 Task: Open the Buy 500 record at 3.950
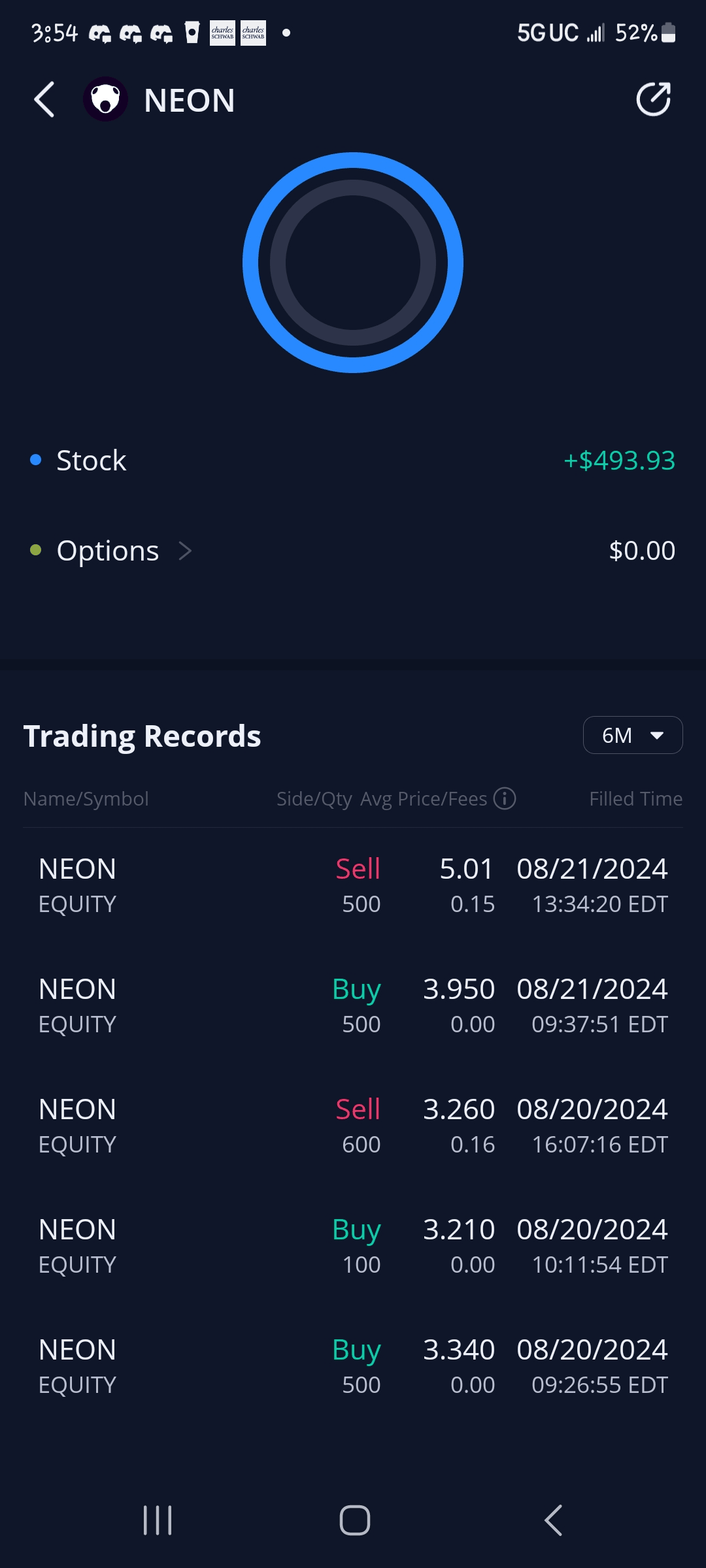[353, 1006]
